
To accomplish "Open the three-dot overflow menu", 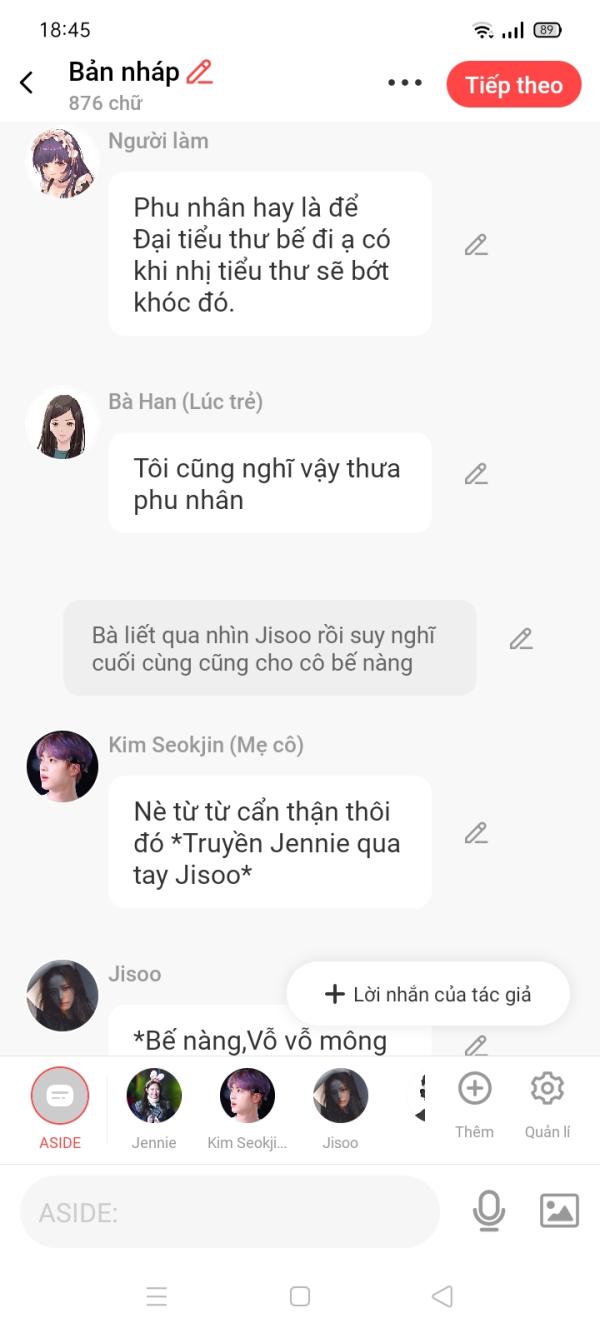I will (404, 83).
